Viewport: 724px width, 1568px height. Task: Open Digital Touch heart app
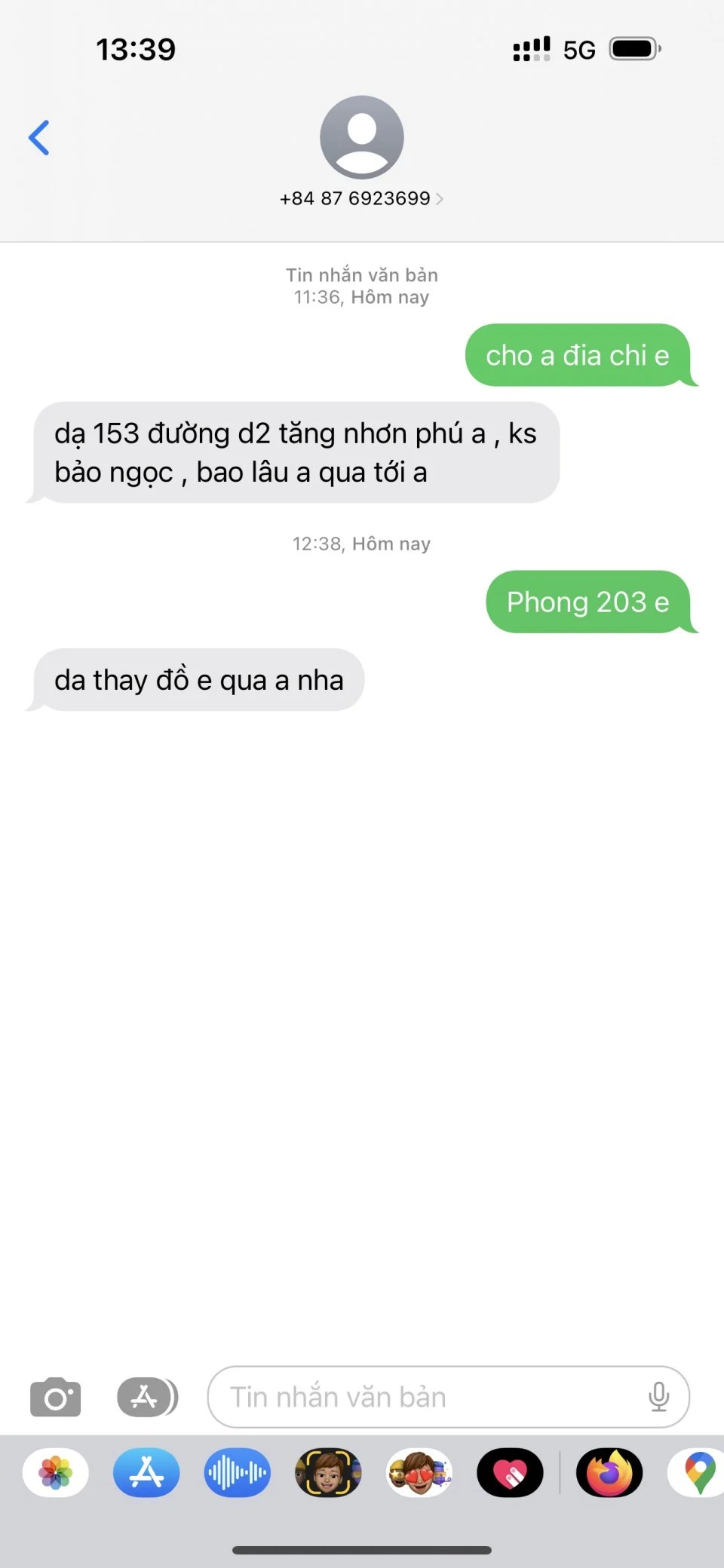tap(510, 1472)
